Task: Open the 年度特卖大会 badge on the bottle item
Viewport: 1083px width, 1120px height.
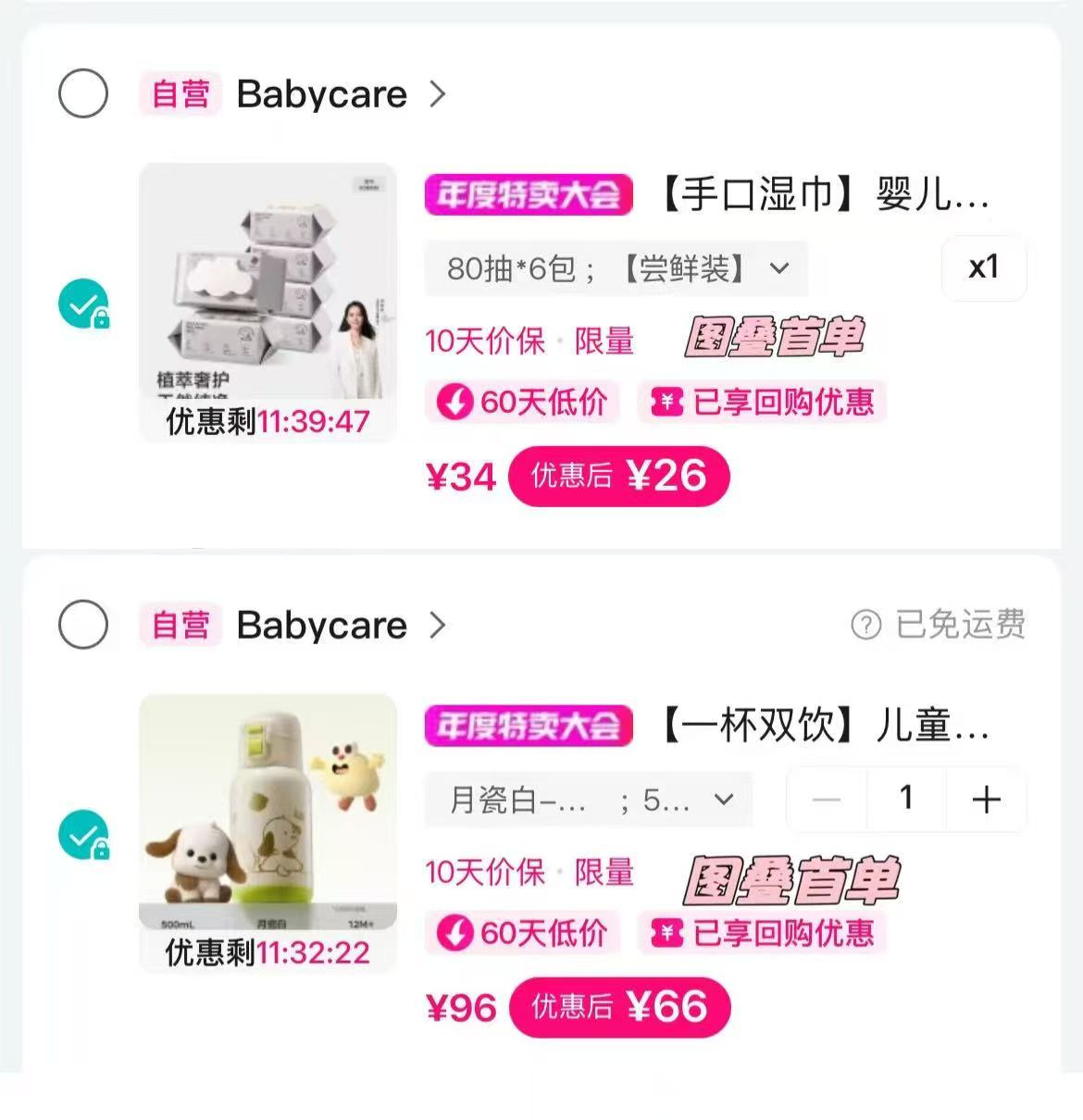Action: tap(528, 727)
